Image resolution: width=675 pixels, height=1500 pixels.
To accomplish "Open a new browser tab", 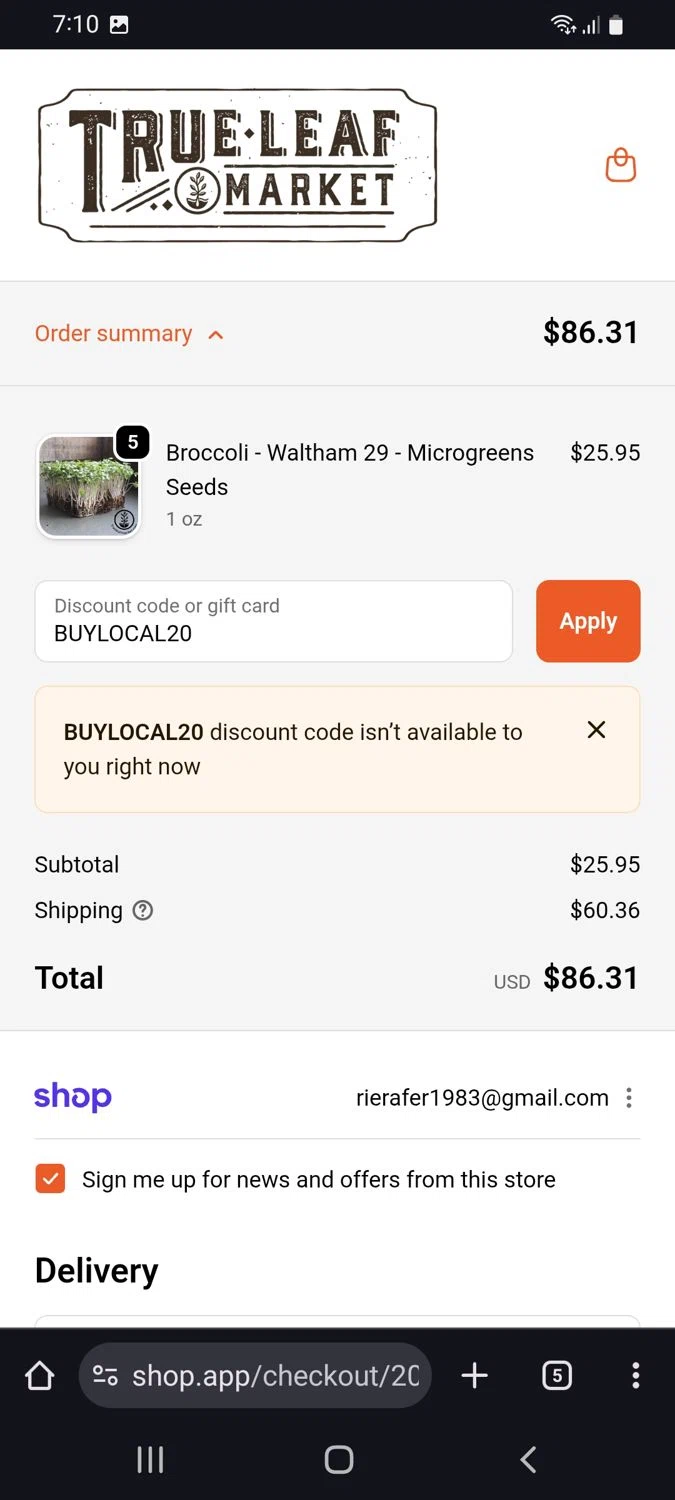I will click(474, 1376).
